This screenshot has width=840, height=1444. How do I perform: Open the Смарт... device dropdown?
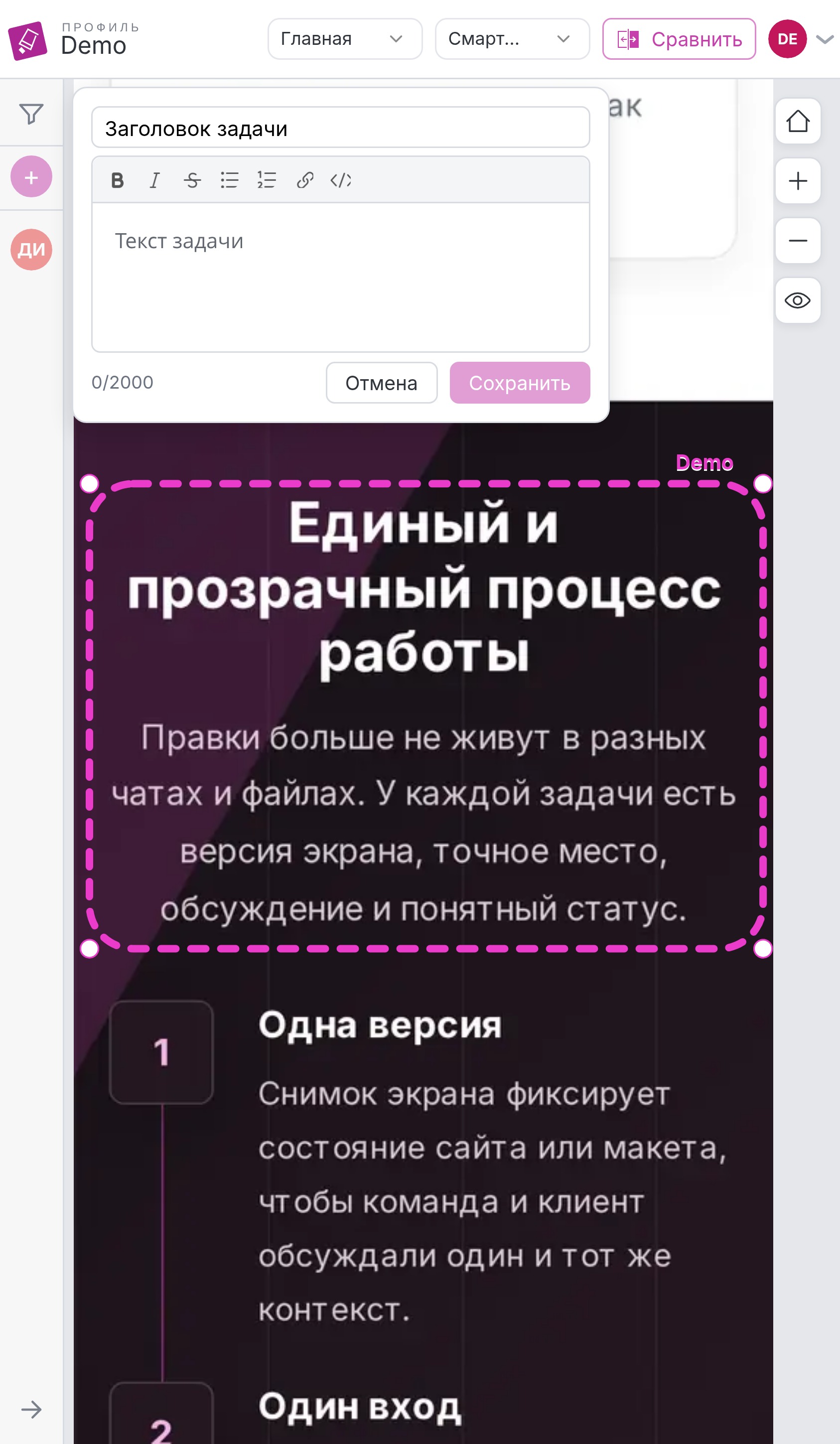[x=512, y=39]
